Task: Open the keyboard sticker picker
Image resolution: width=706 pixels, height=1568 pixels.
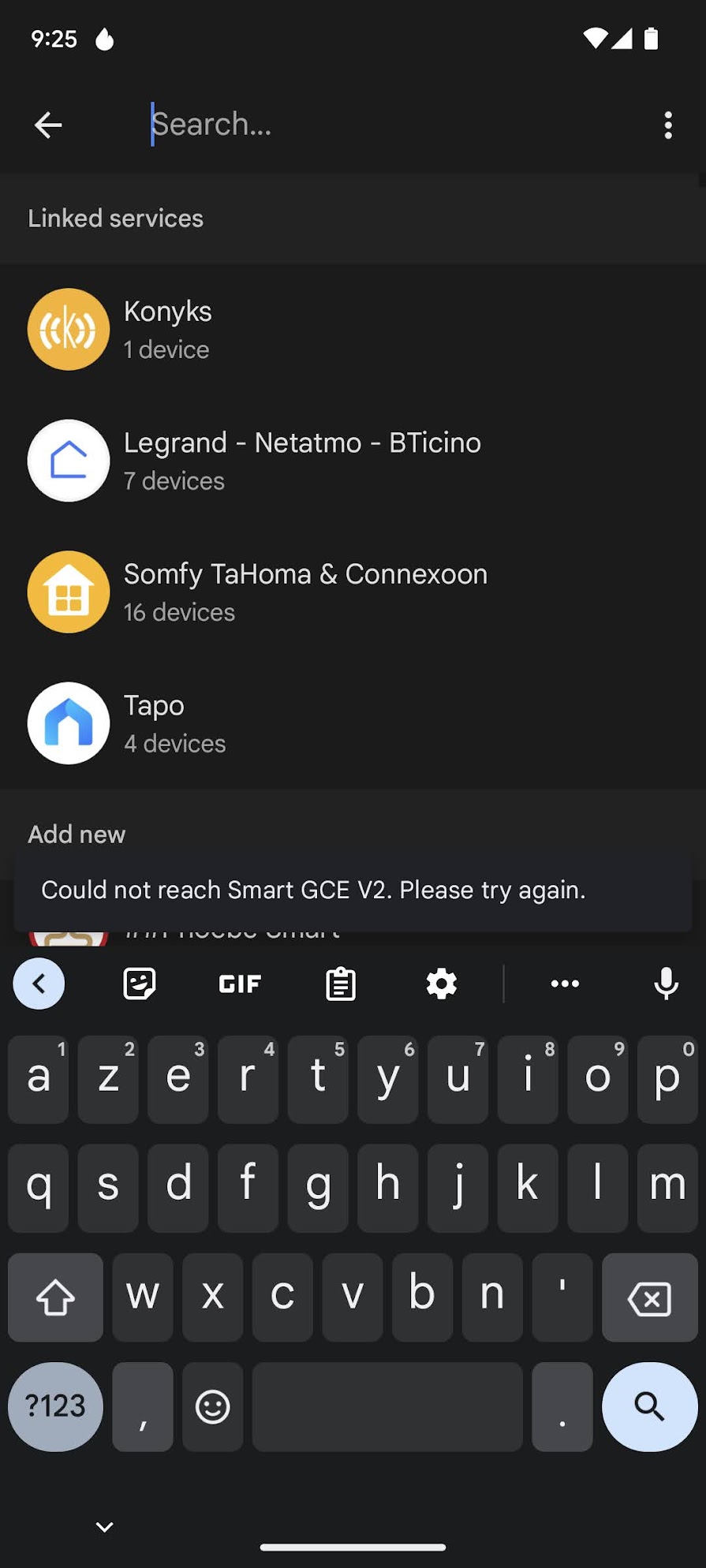Action: pos(140,984)
